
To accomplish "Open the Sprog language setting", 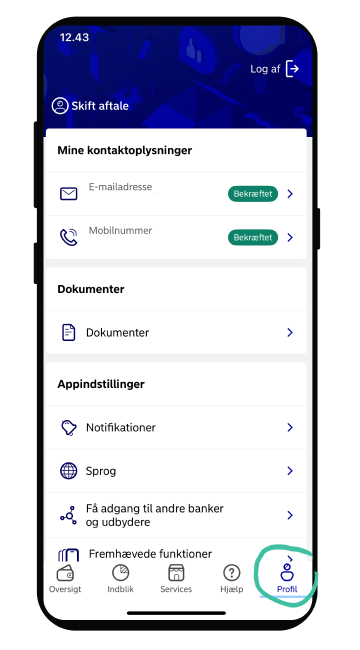I will (176, 471).
